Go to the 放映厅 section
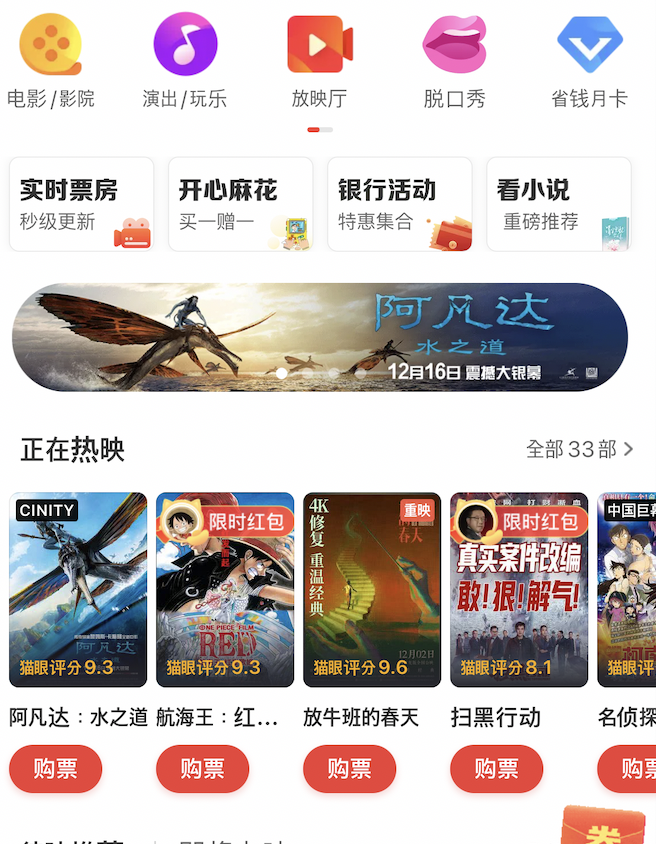This screenshot has width=656, height=844. click(320, 58)
